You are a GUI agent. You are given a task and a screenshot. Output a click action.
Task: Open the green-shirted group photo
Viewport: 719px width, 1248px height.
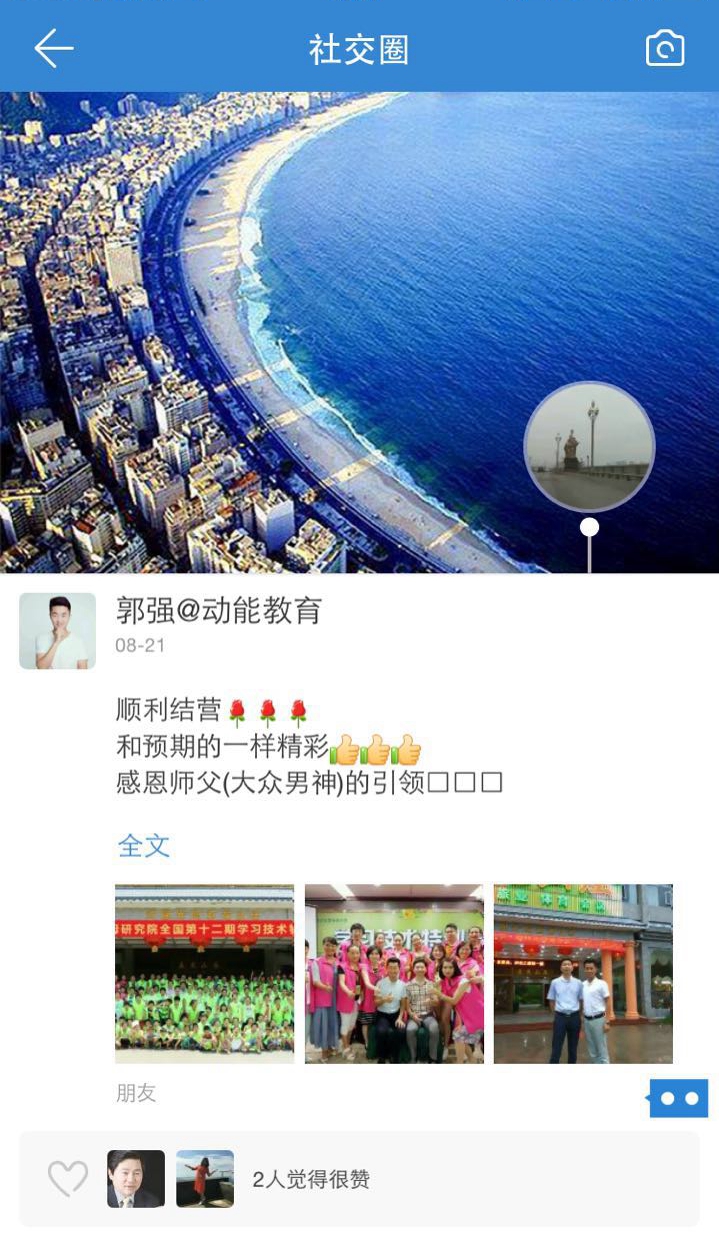204,973
